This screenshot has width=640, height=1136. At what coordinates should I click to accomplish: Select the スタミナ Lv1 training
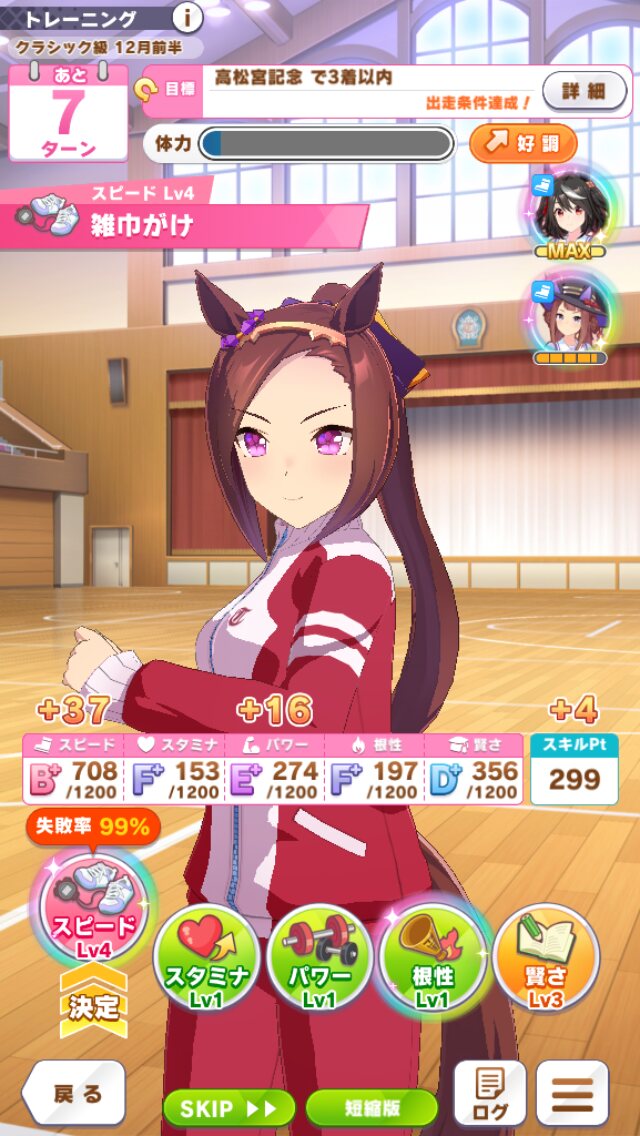[x=206, y=958]
